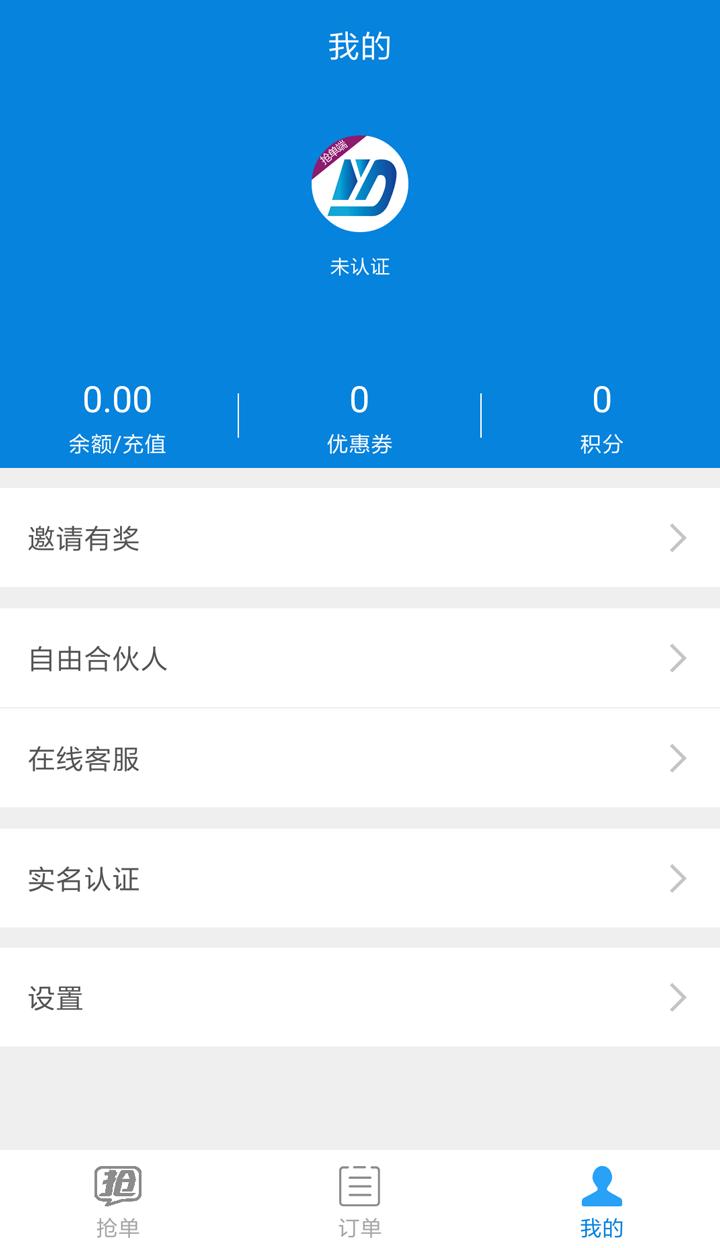Image resolution: width=720 pixels, height=1248 pixels.
Task: Switch to the 抢单 tab
Action: coord(118,1200)
